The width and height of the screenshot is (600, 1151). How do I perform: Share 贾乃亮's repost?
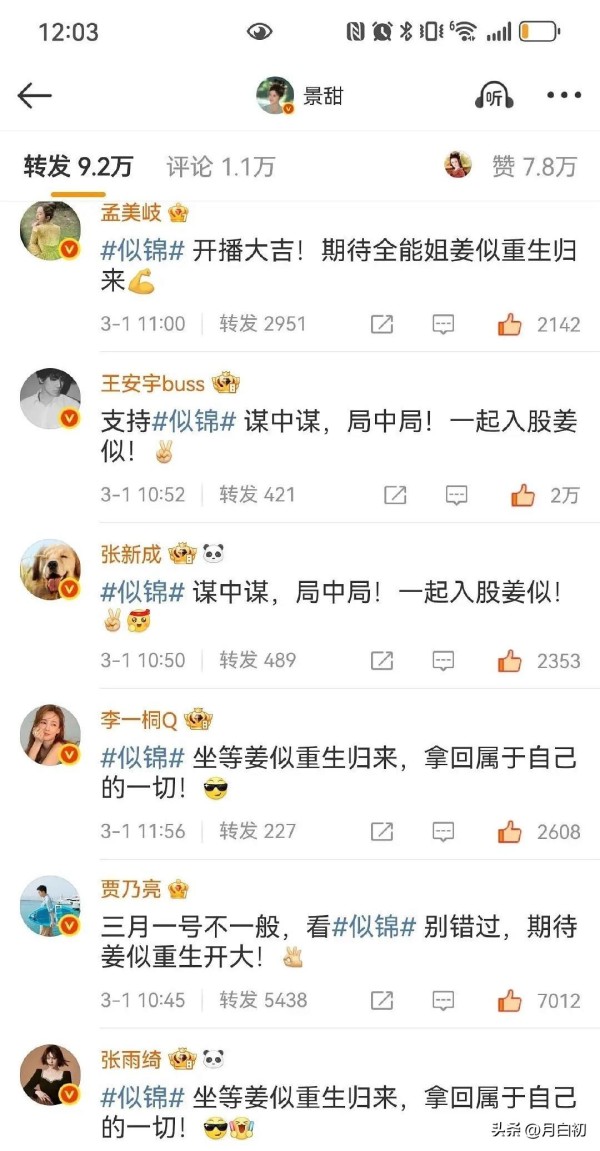(381, 1000)
